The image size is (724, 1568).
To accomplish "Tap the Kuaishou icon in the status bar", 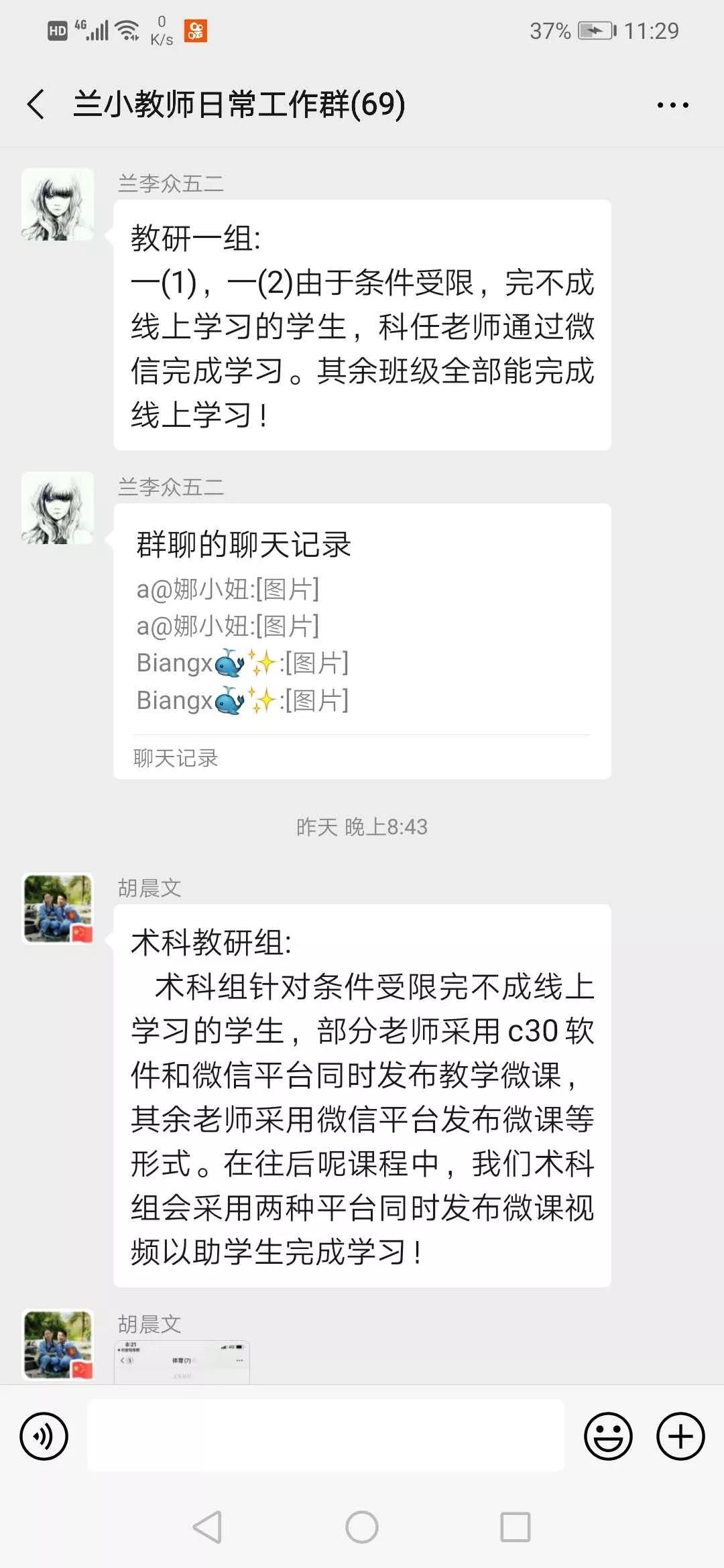I will (x=198, y=29).
